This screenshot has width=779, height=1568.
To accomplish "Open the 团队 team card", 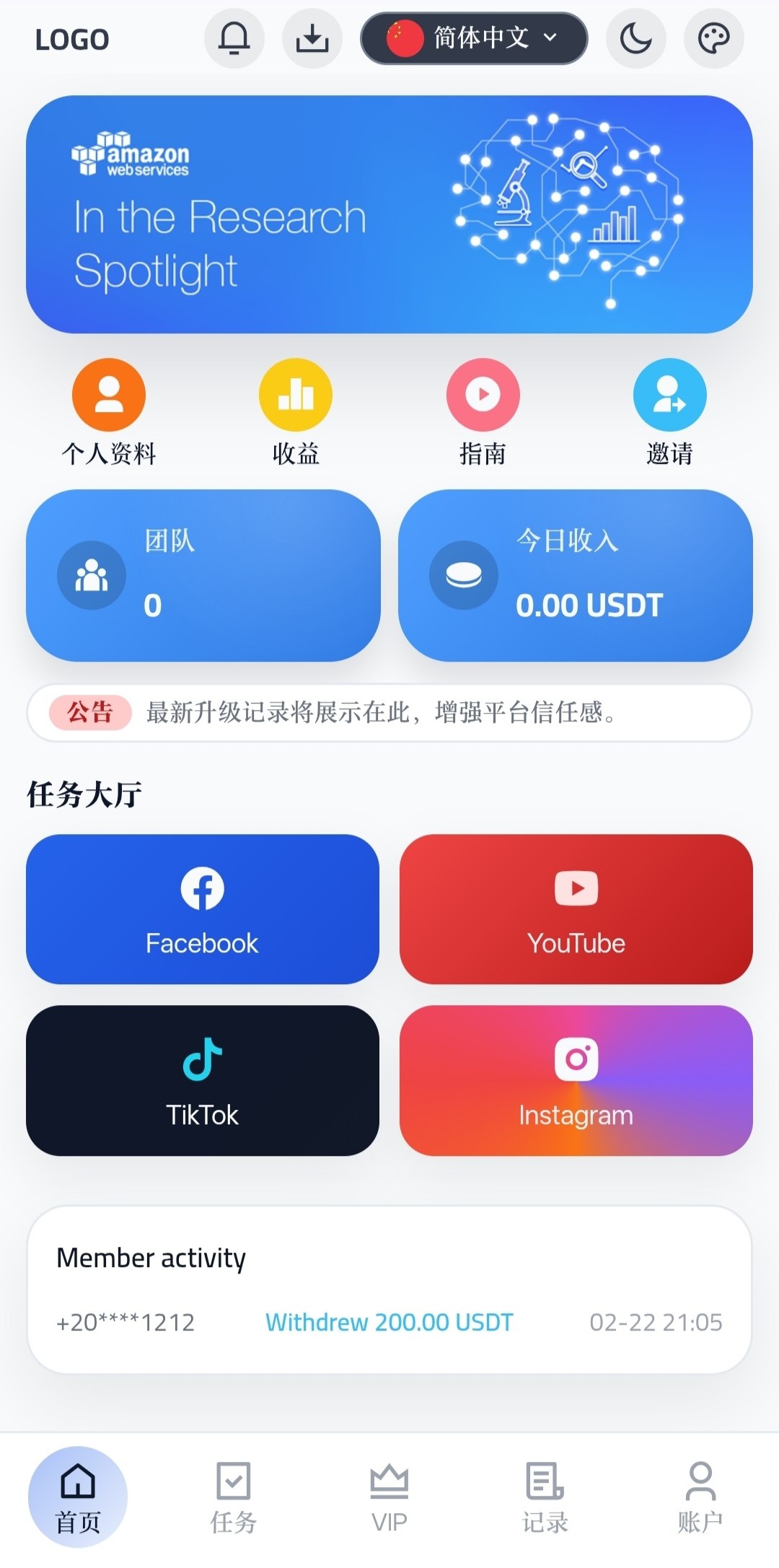I will [x=203, y=575].
